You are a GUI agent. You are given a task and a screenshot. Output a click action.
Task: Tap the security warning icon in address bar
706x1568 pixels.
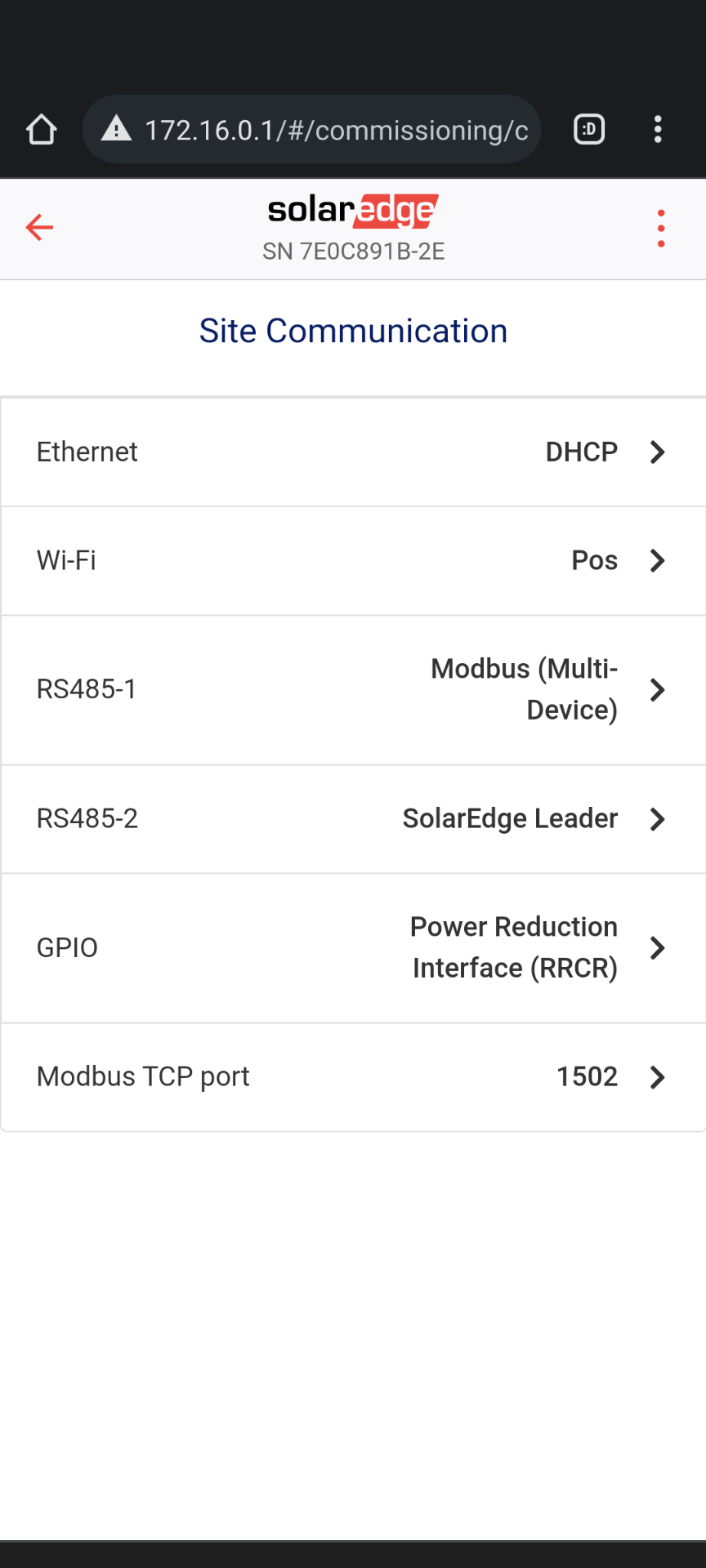click(117, 129)
